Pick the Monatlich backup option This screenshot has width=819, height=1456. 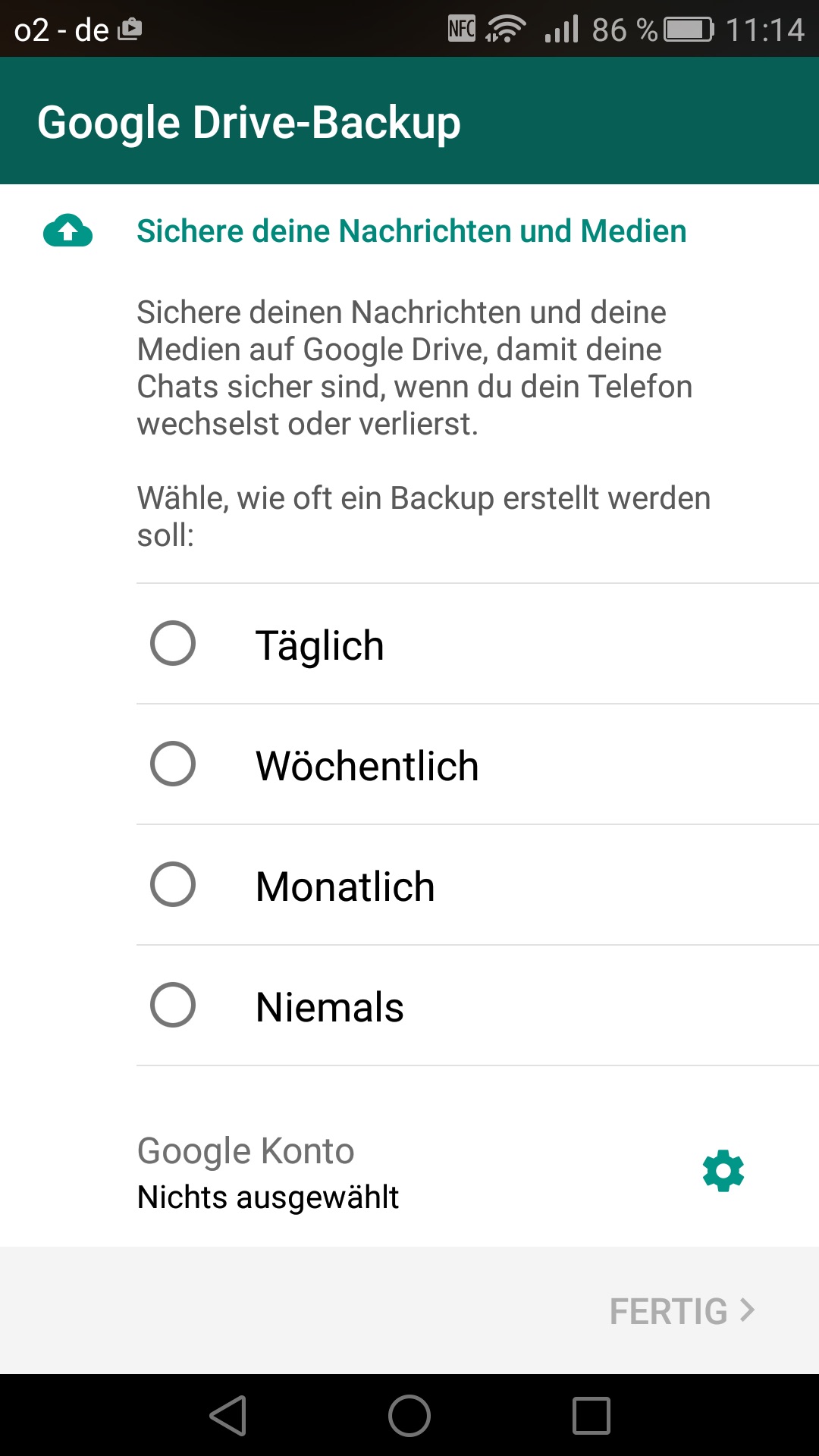(x=173, y=884)
